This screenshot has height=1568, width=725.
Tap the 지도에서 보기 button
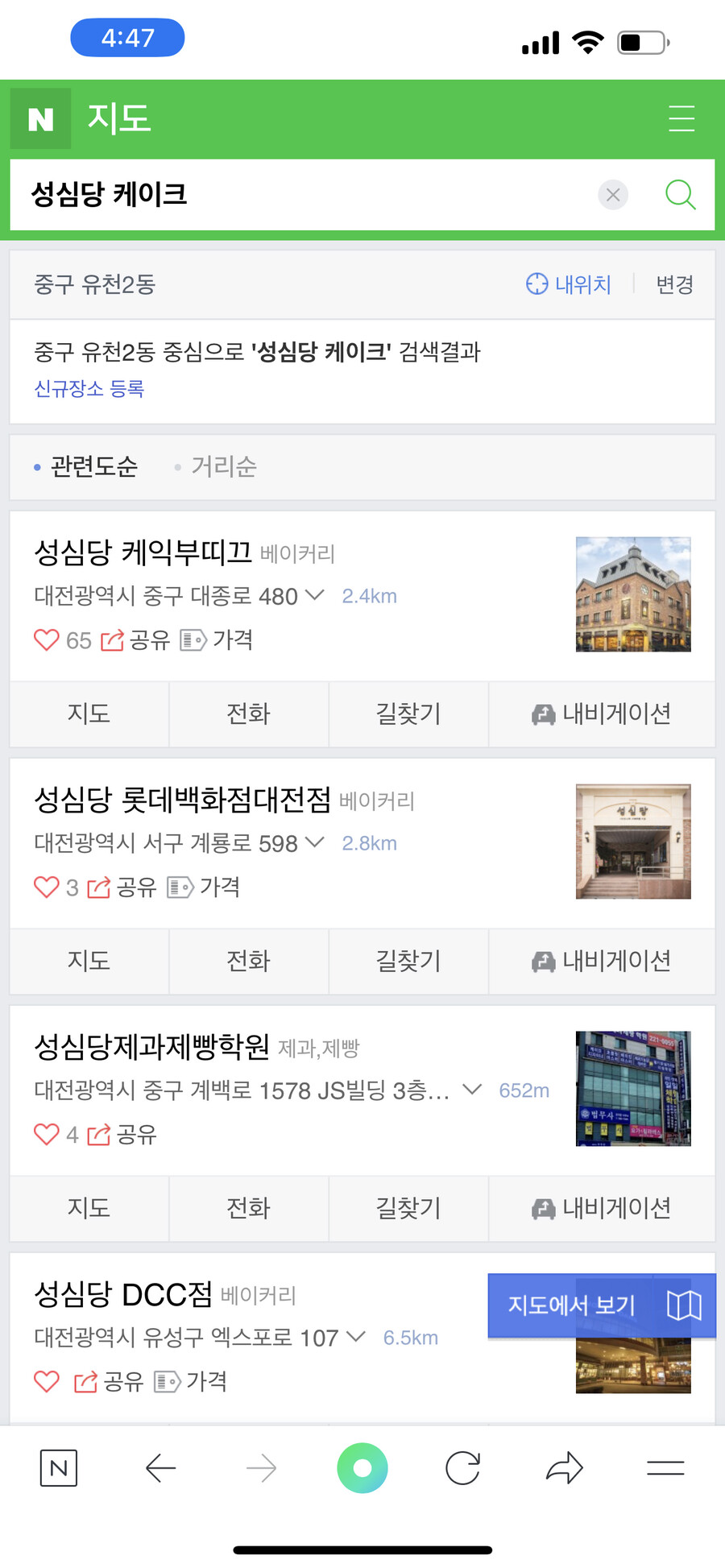tap(570, 1305)
